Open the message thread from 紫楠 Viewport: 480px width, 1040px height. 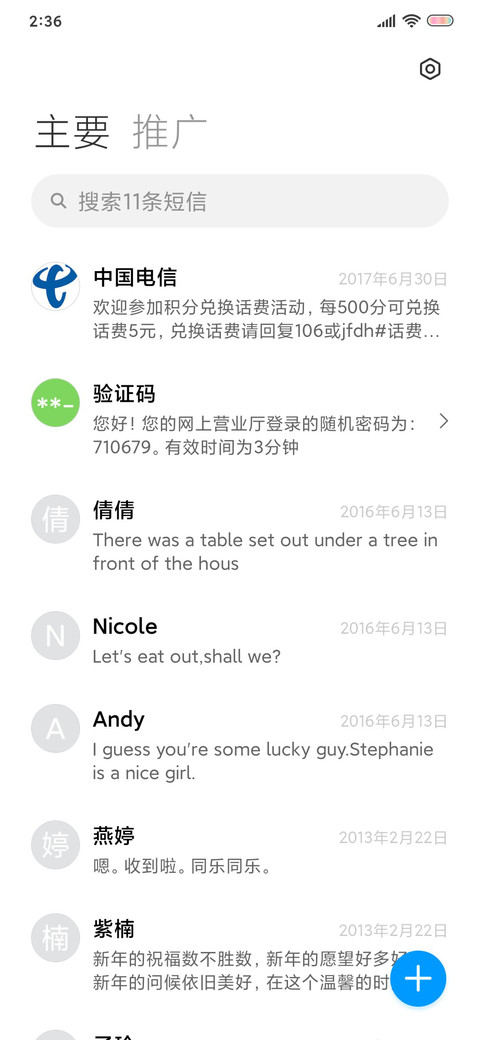(x=240, y=955)
